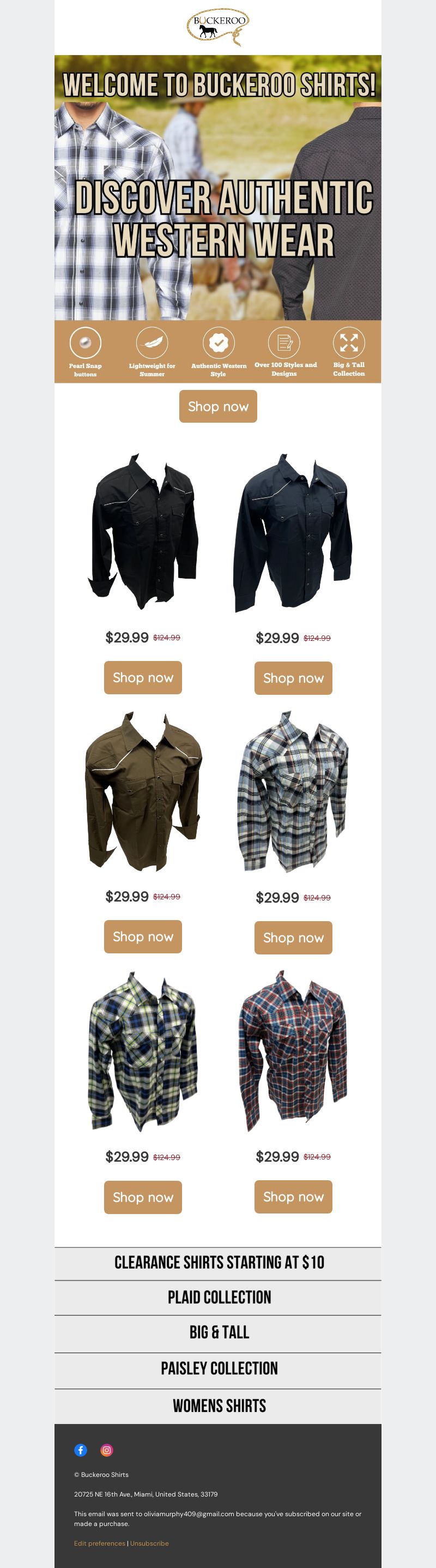Go to the Big & Tall section

click(219, 1332)
